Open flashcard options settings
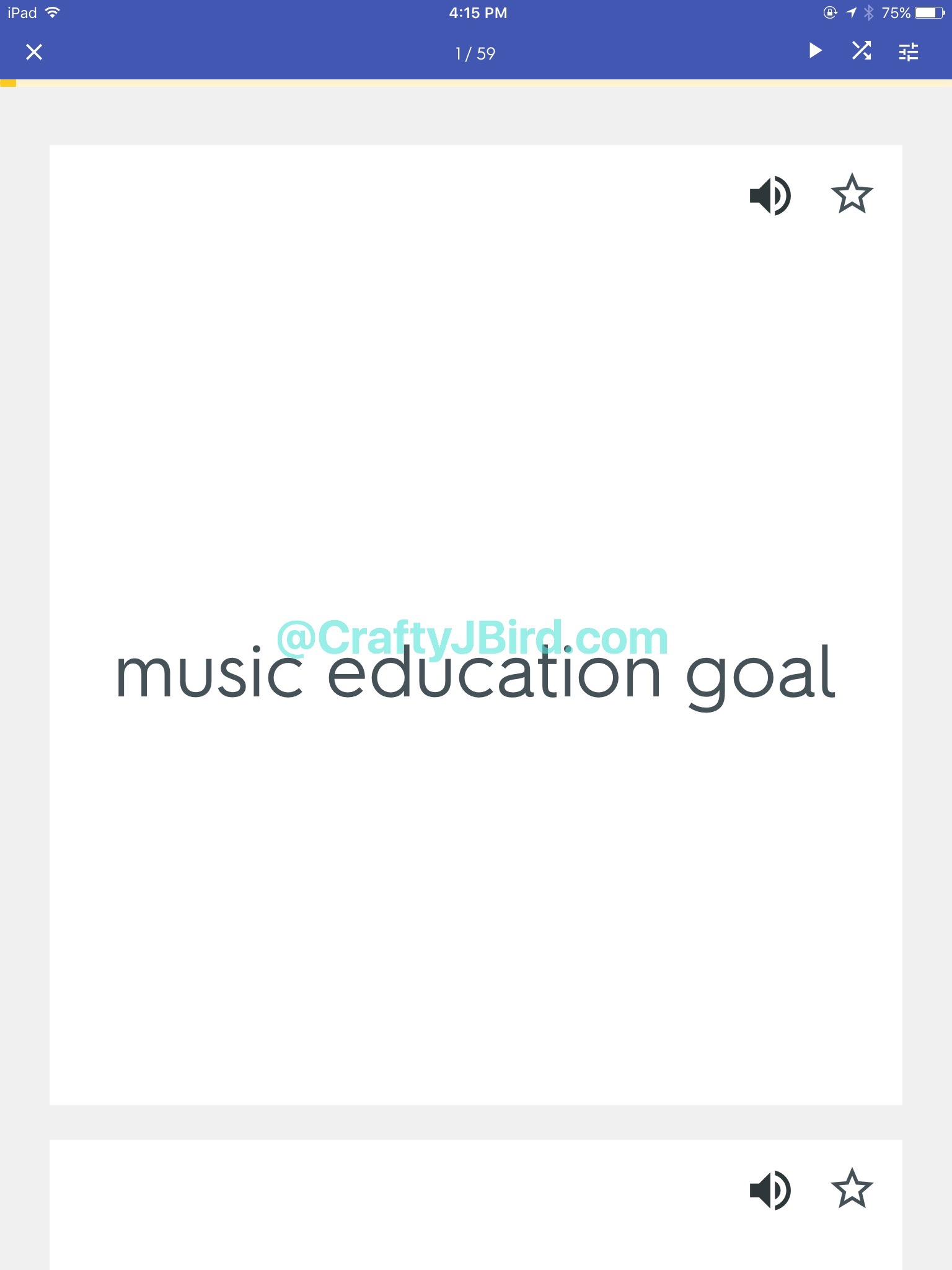Screen dimensions: 952x1270 (x=909, y=52)
